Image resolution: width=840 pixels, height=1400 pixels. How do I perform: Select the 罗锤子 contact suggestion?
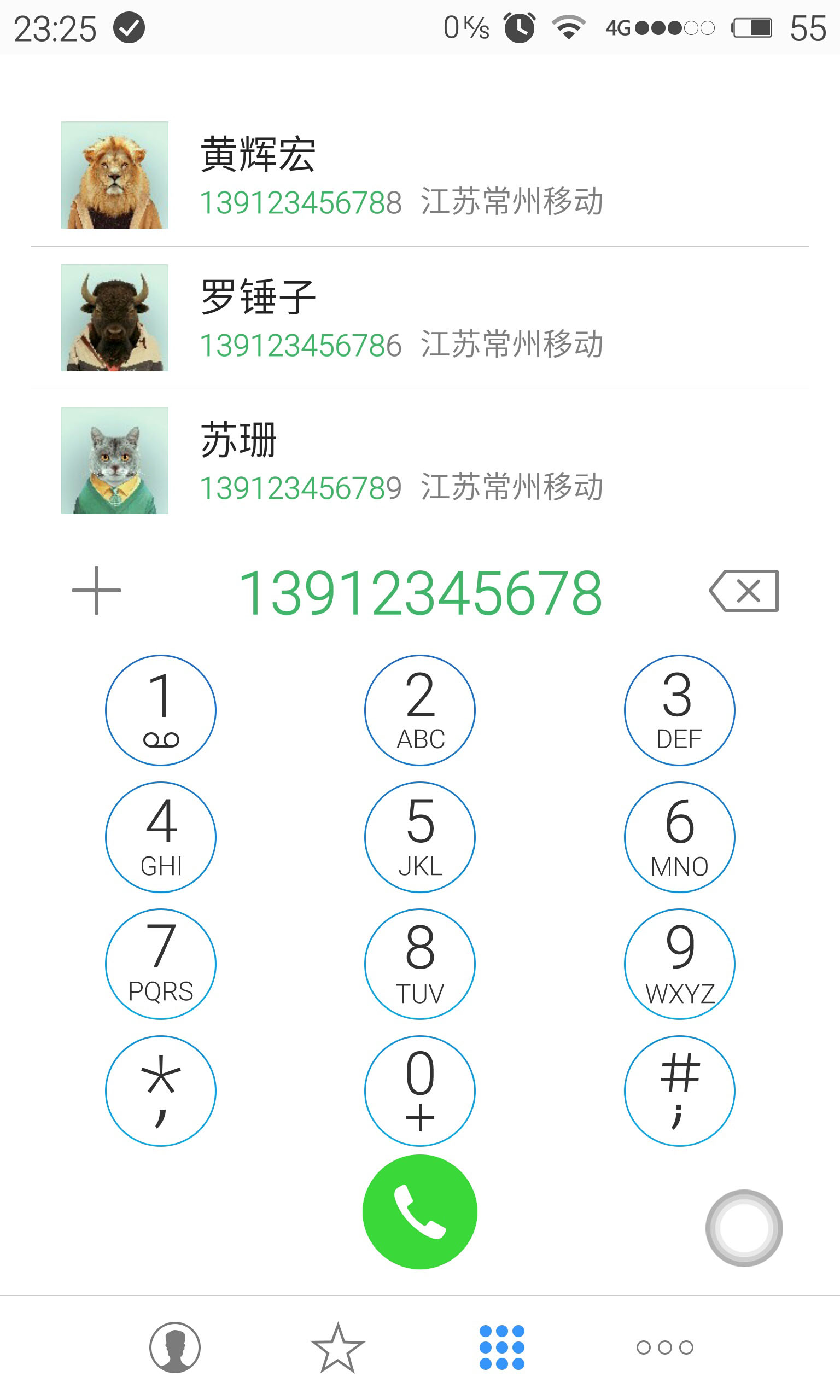[420, 318]
